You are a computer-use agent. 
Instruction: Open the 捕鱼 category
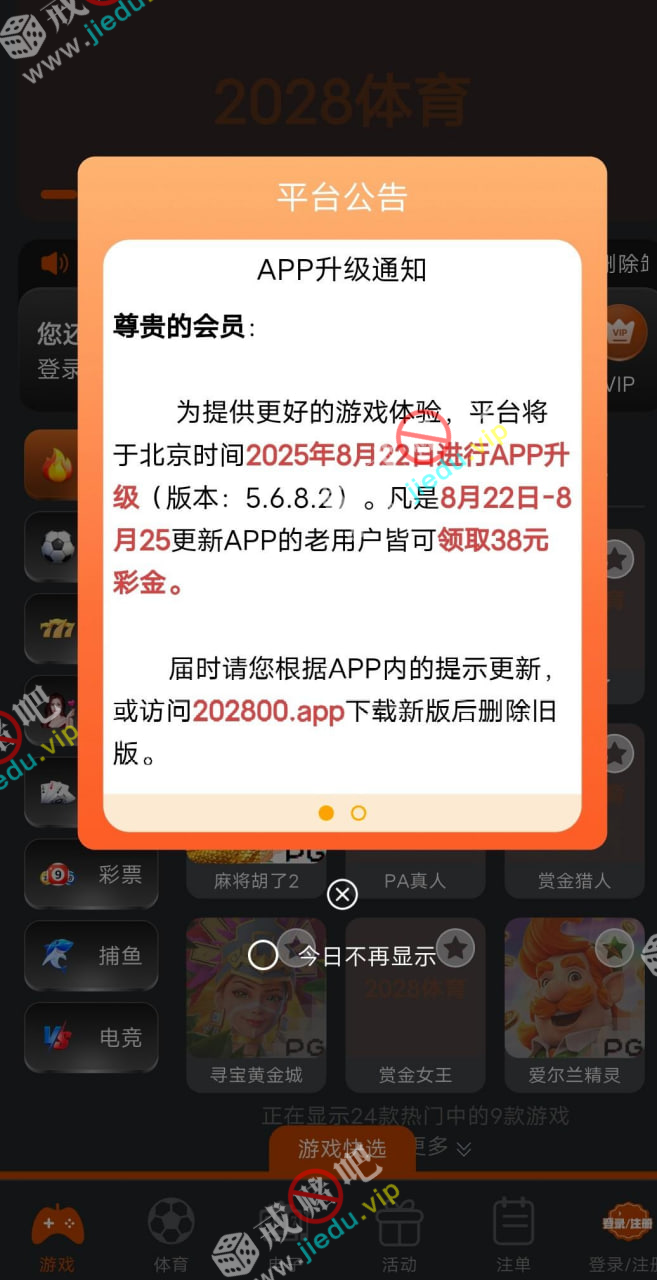click(91, 956)
